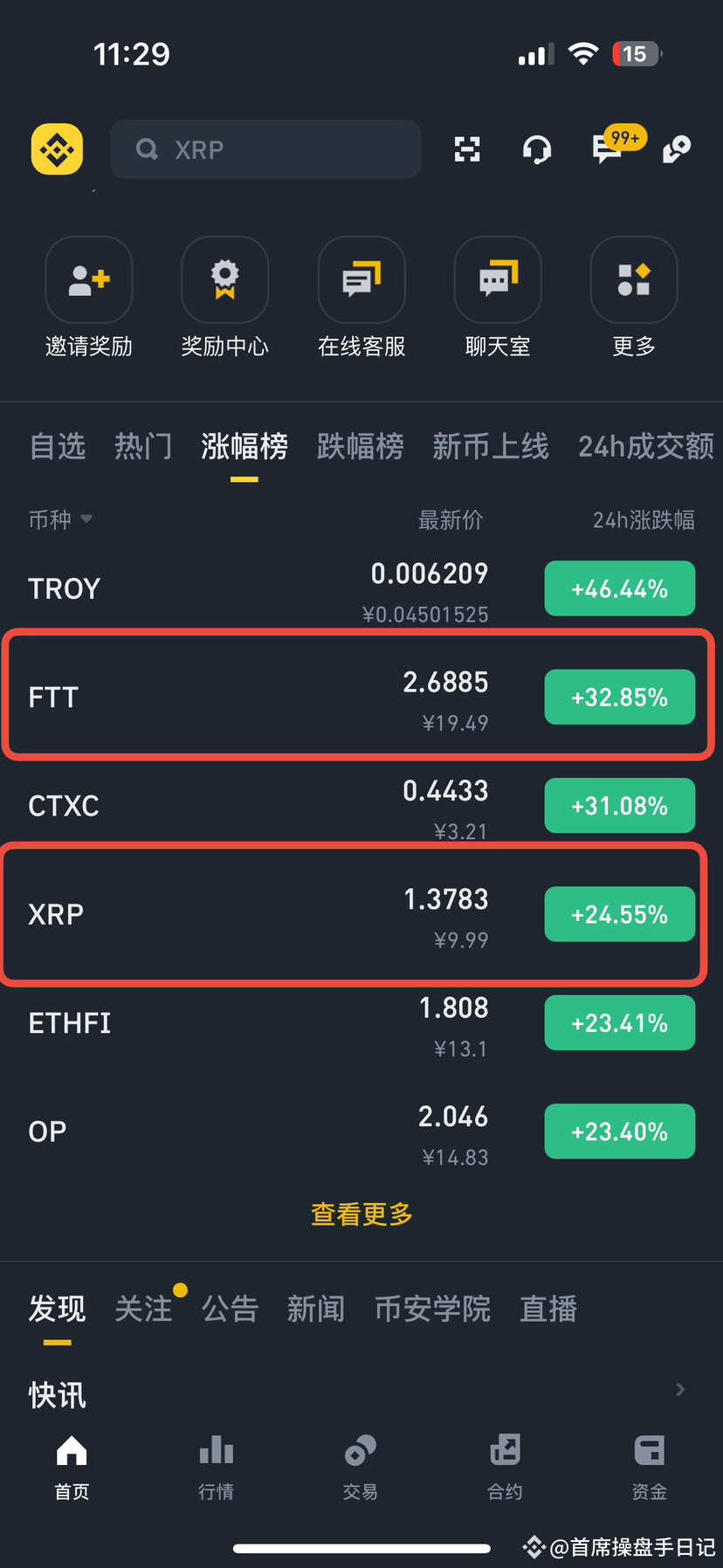
Task: Expand the 快讯 news section
Action: tap(681, 1389)
